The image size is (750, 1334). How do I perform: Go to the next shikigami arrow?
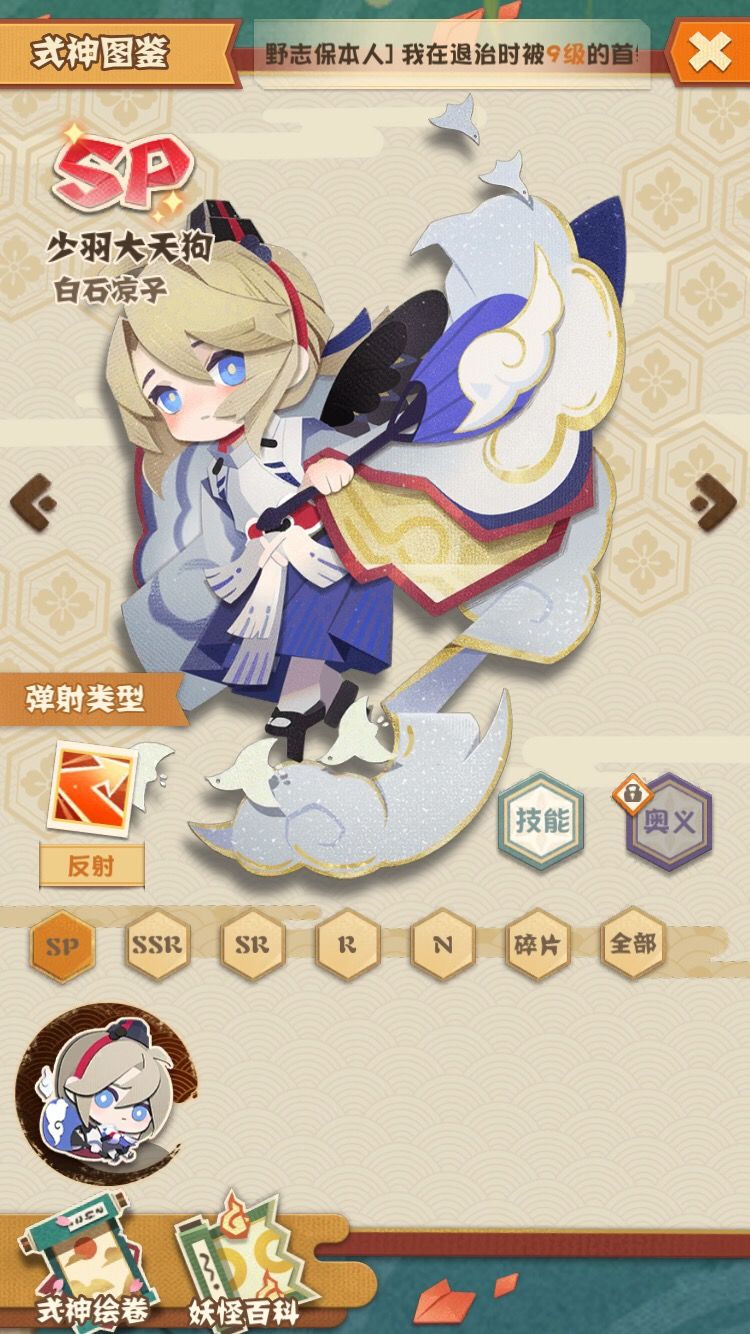click(x=714, y=501)
